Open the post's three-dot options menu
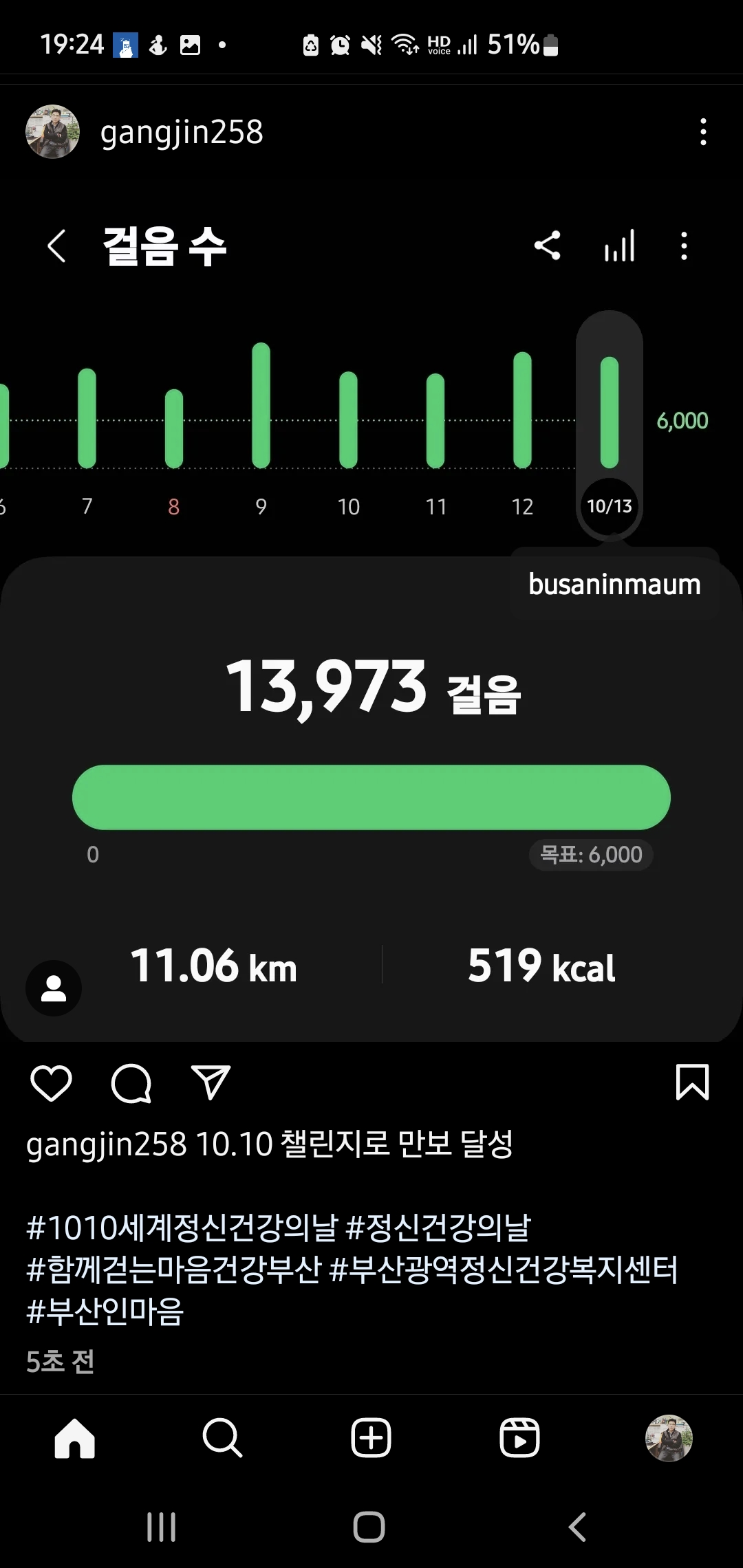 702,131
